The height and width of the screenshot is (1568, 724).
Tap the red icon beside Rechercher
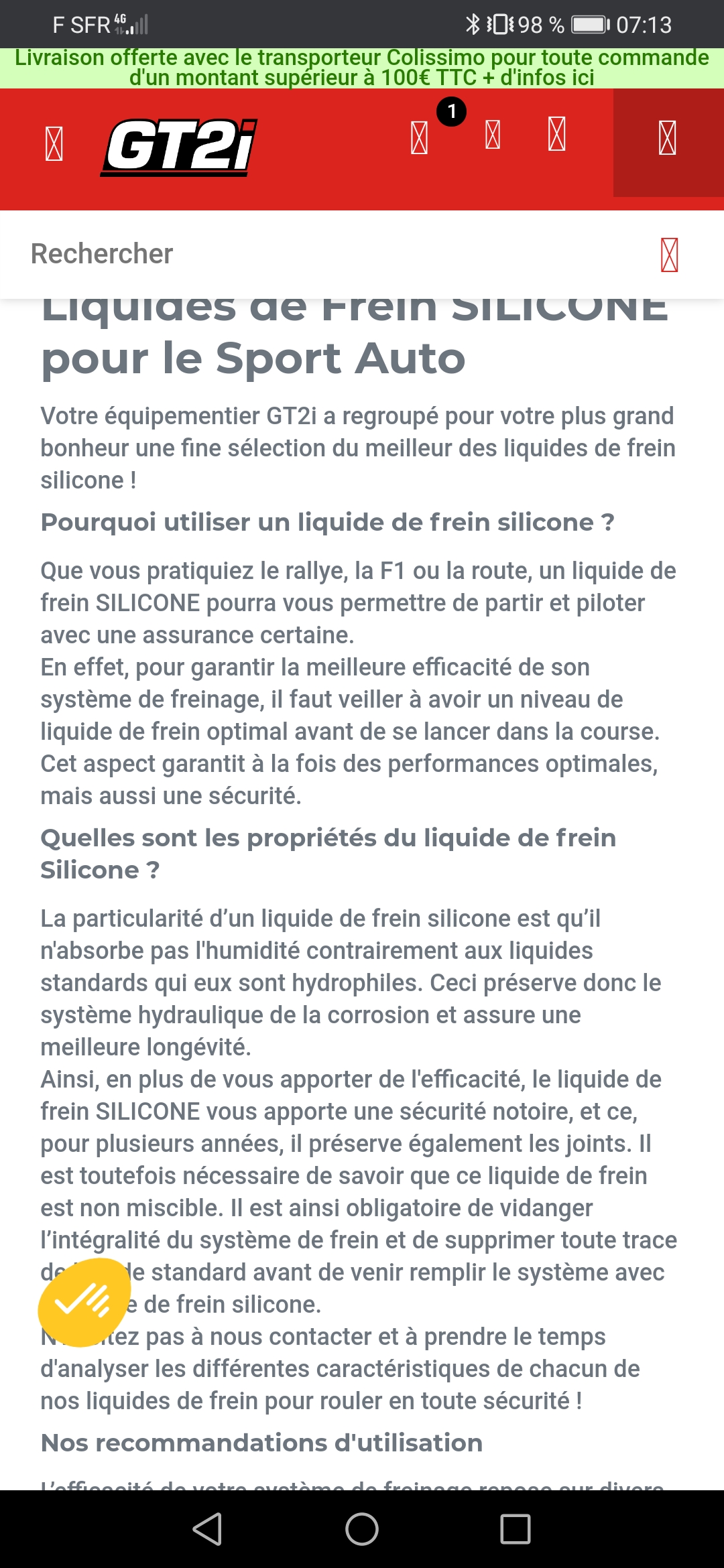coord(669,255)
